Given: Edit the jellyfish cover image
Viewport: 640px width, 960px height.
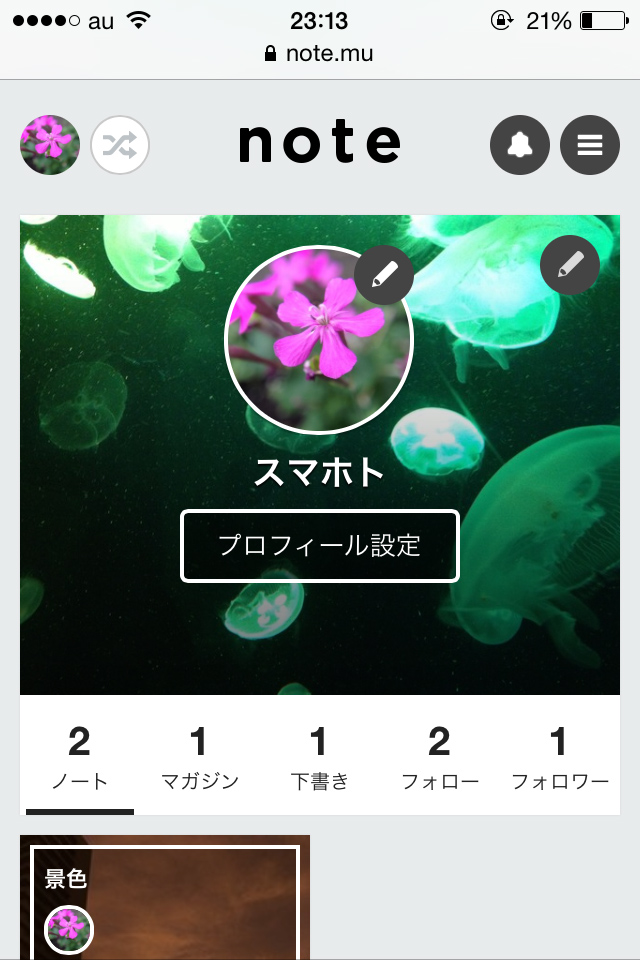Looking at the screenshot, I should point(570,265).
